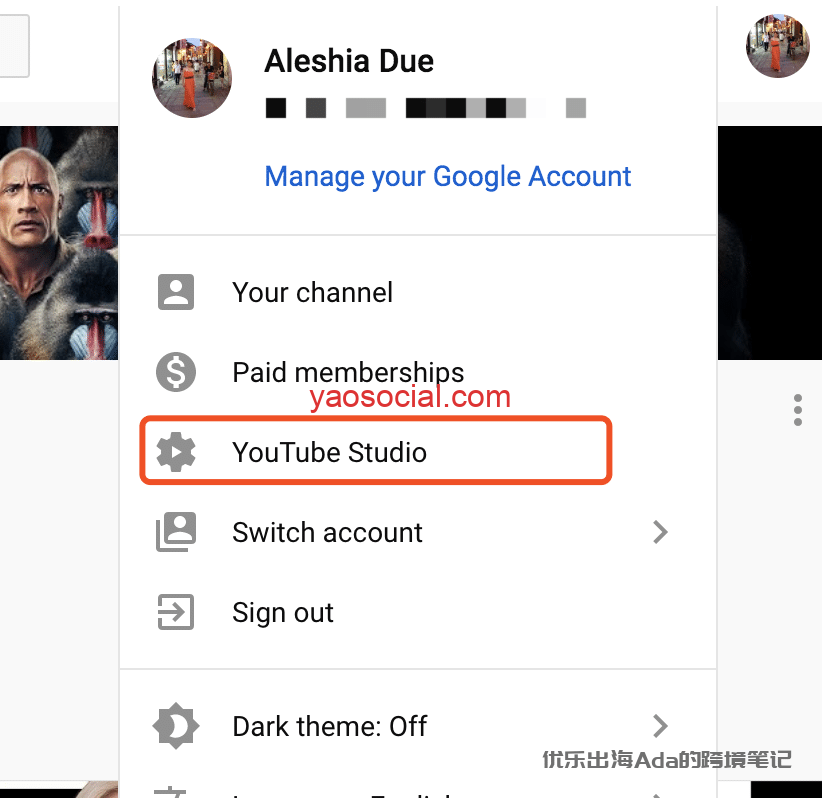Open the three-dot video options menu
Image resolution: width=822 pixels, height=798 pixels.
797,409
